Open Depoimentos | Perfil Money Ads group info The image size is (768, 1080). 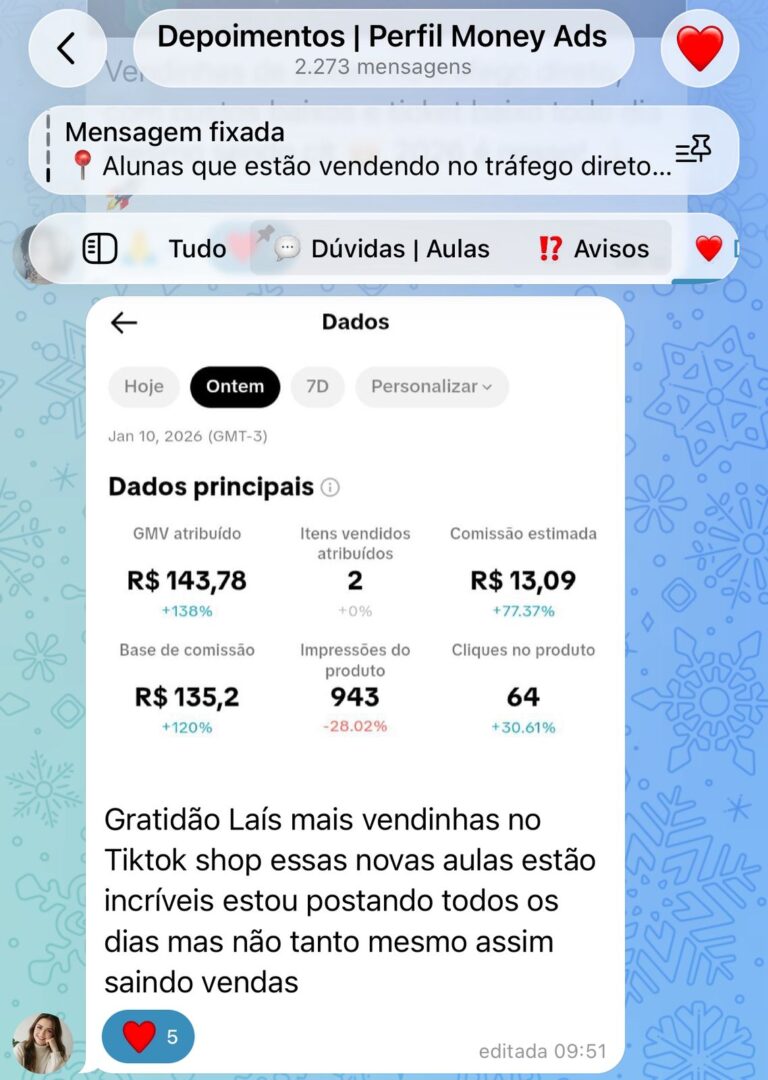tap(382, 48)
